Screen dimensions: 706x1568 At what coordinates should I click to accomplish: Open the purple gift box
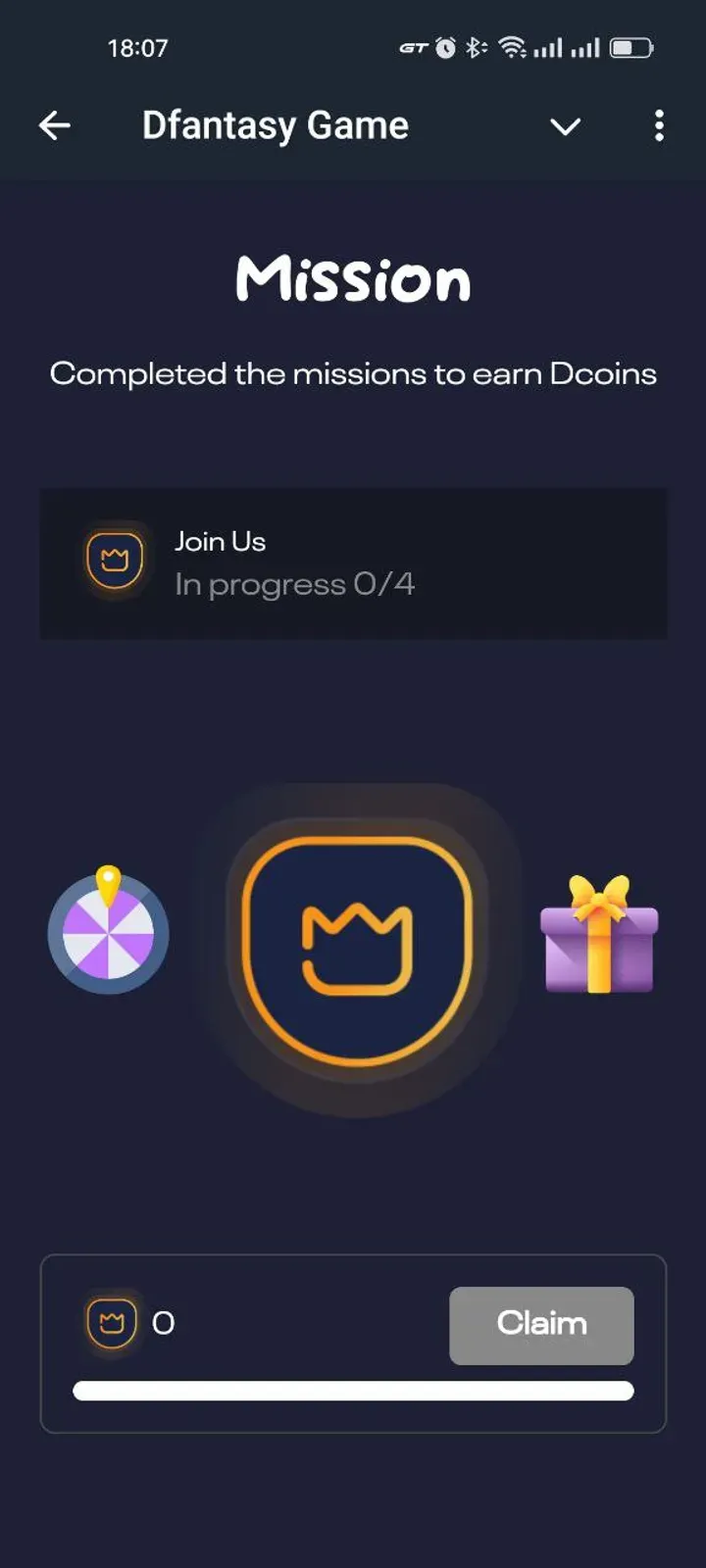[599, 936]
